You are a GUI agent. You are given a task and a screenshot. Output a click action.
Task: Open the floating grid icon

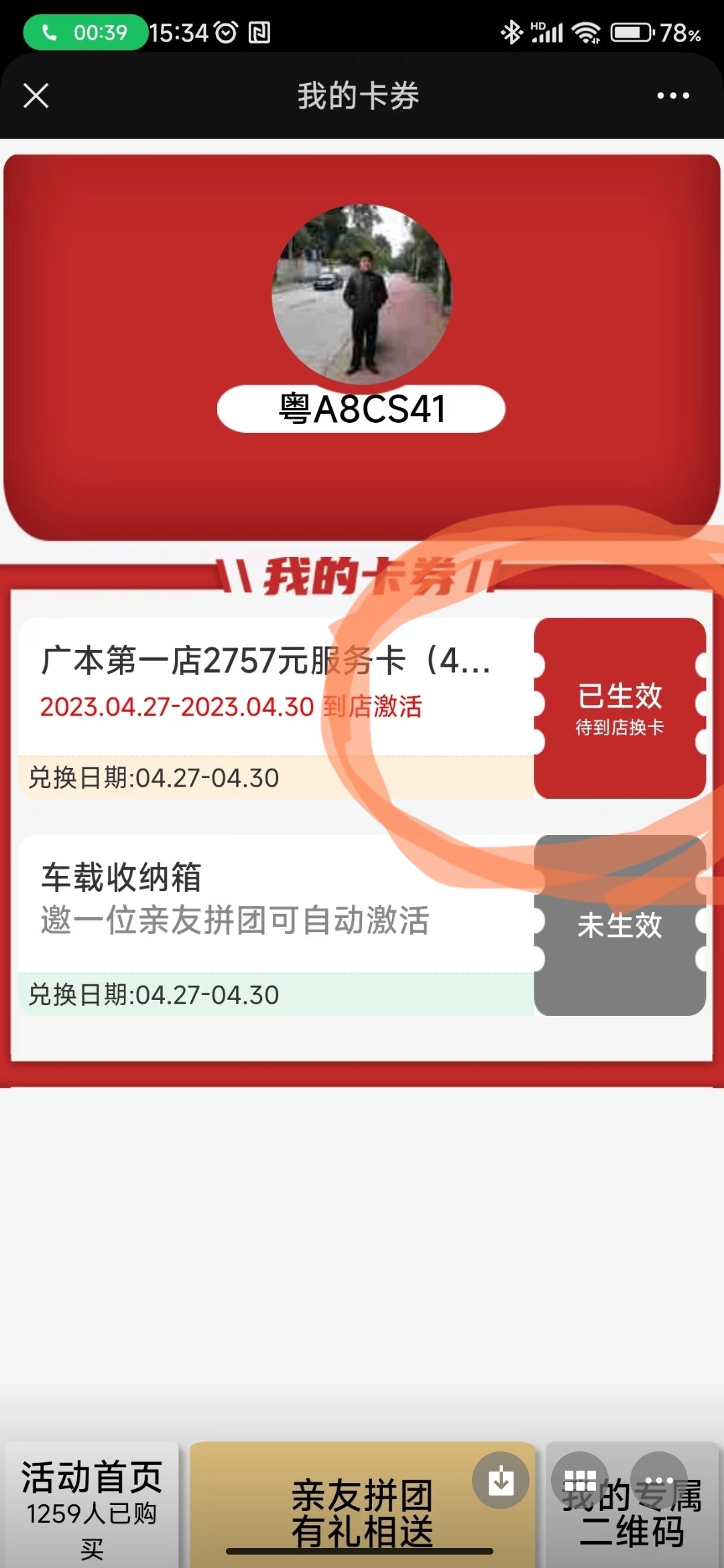point(580,1480)
